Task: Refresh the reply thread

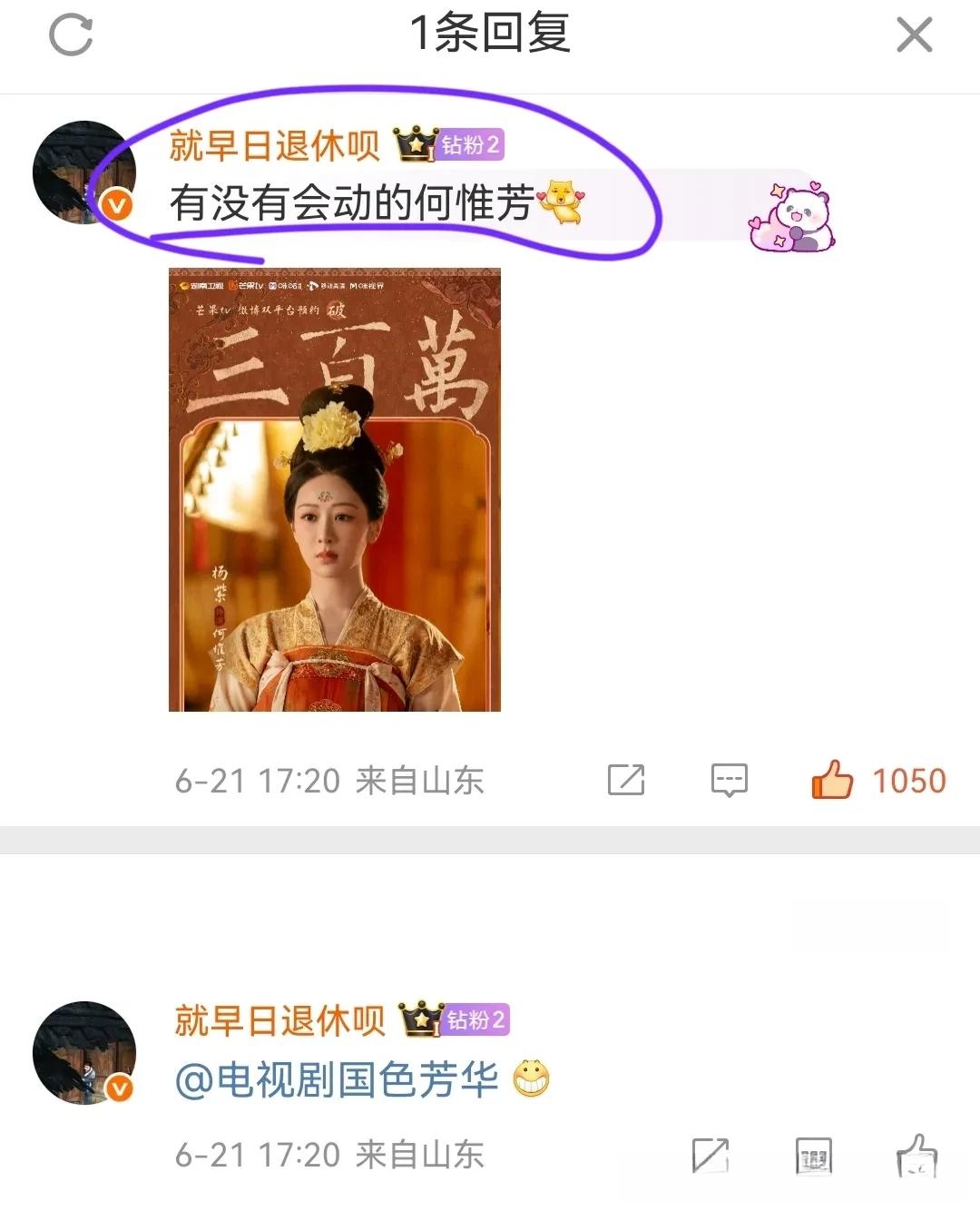Action: (71, 34)
